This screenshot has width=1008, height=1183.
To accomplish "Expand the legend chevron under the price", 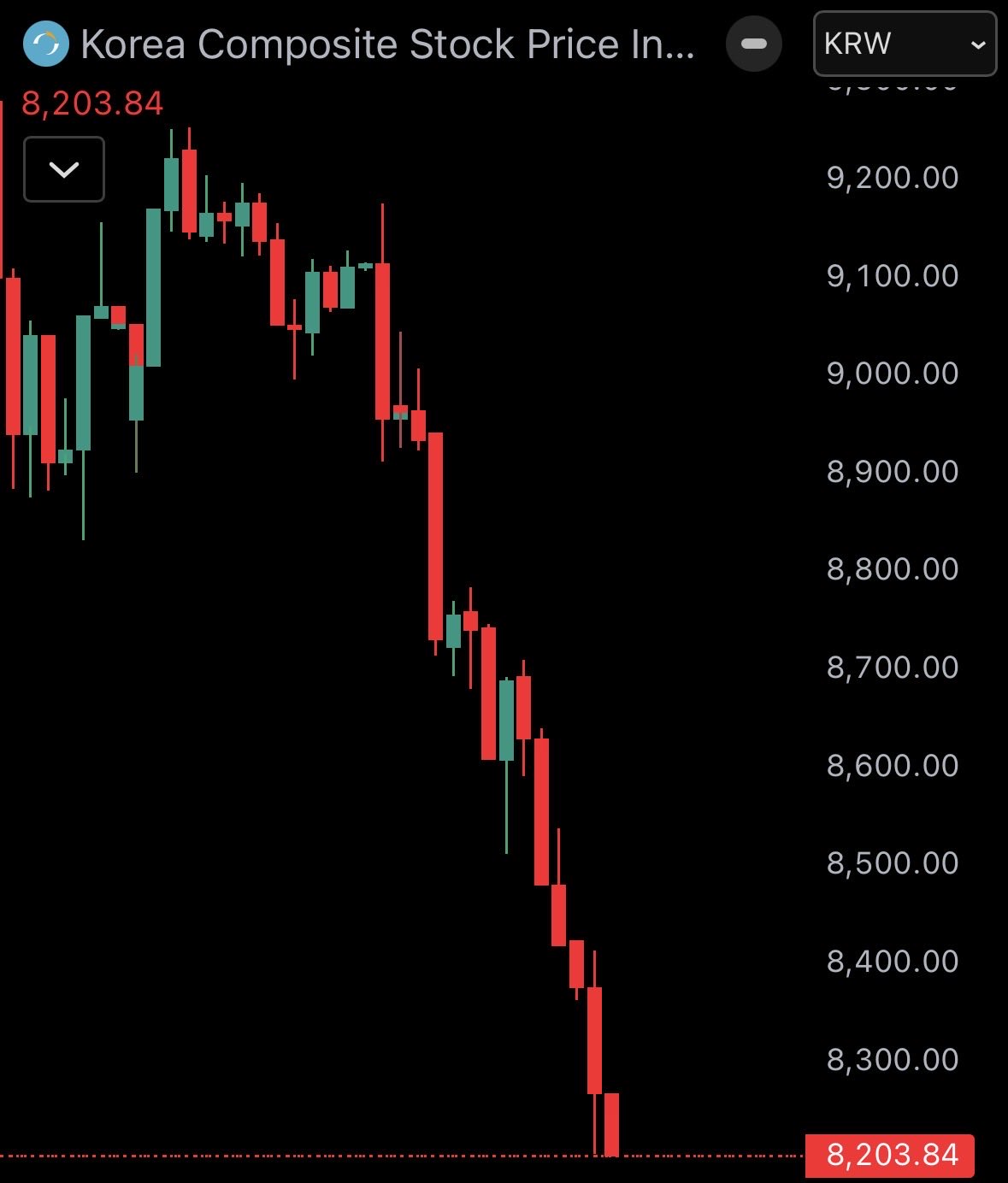I will [64, 169].
